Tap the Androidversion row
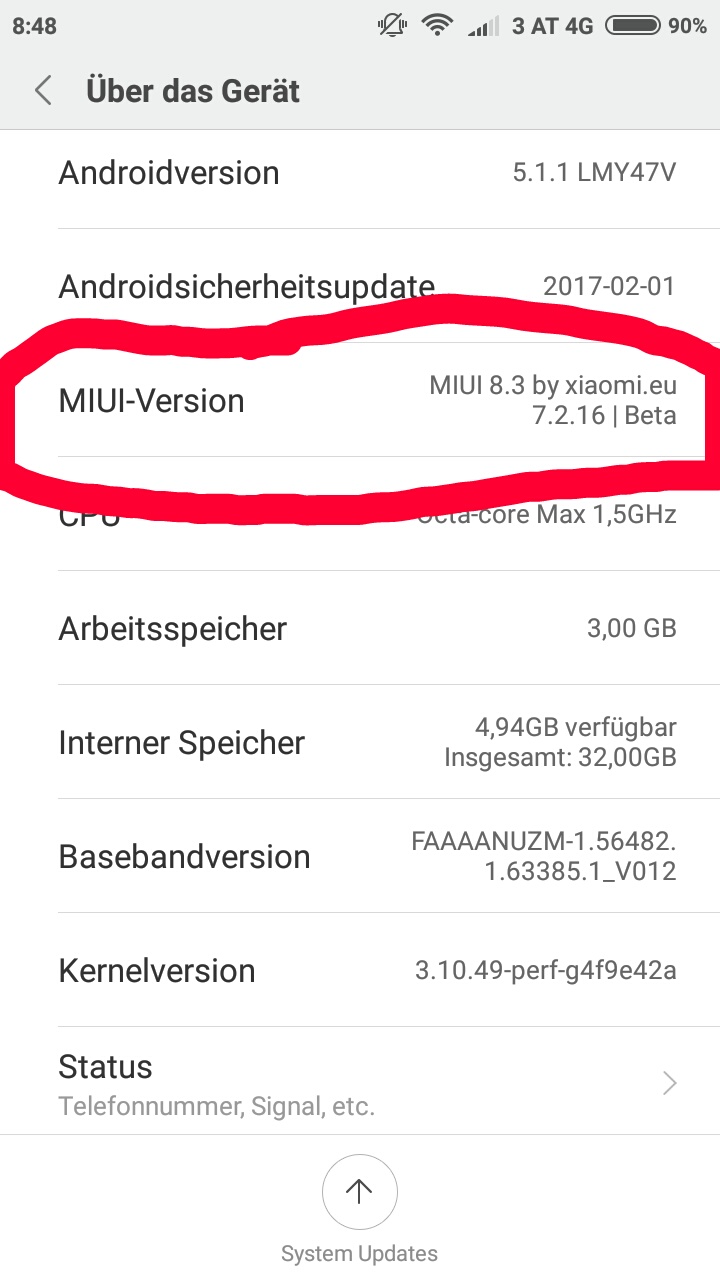This screenshot has height=1280, width=720. point(360,172)
